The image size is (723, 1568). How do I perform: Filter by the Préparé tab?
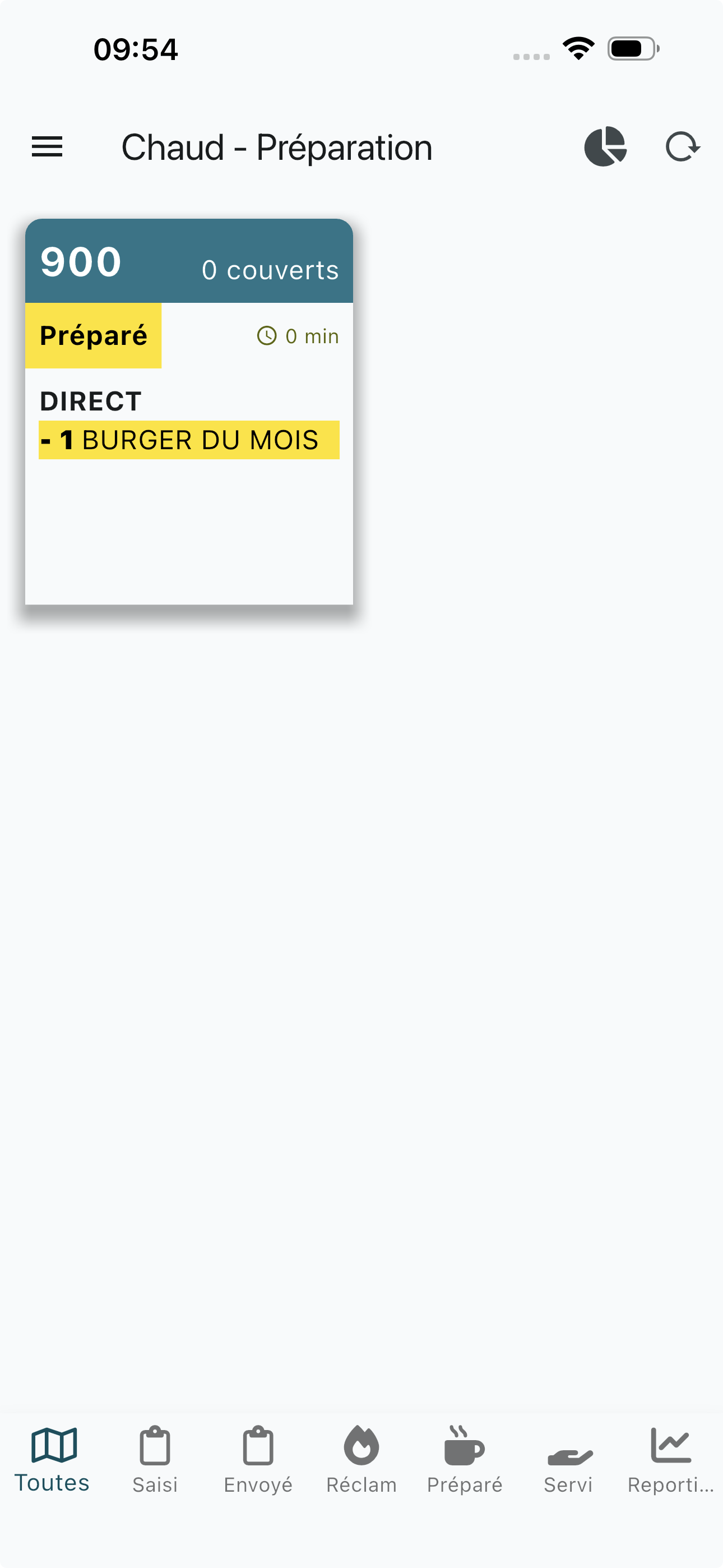tap(465, 1461)
